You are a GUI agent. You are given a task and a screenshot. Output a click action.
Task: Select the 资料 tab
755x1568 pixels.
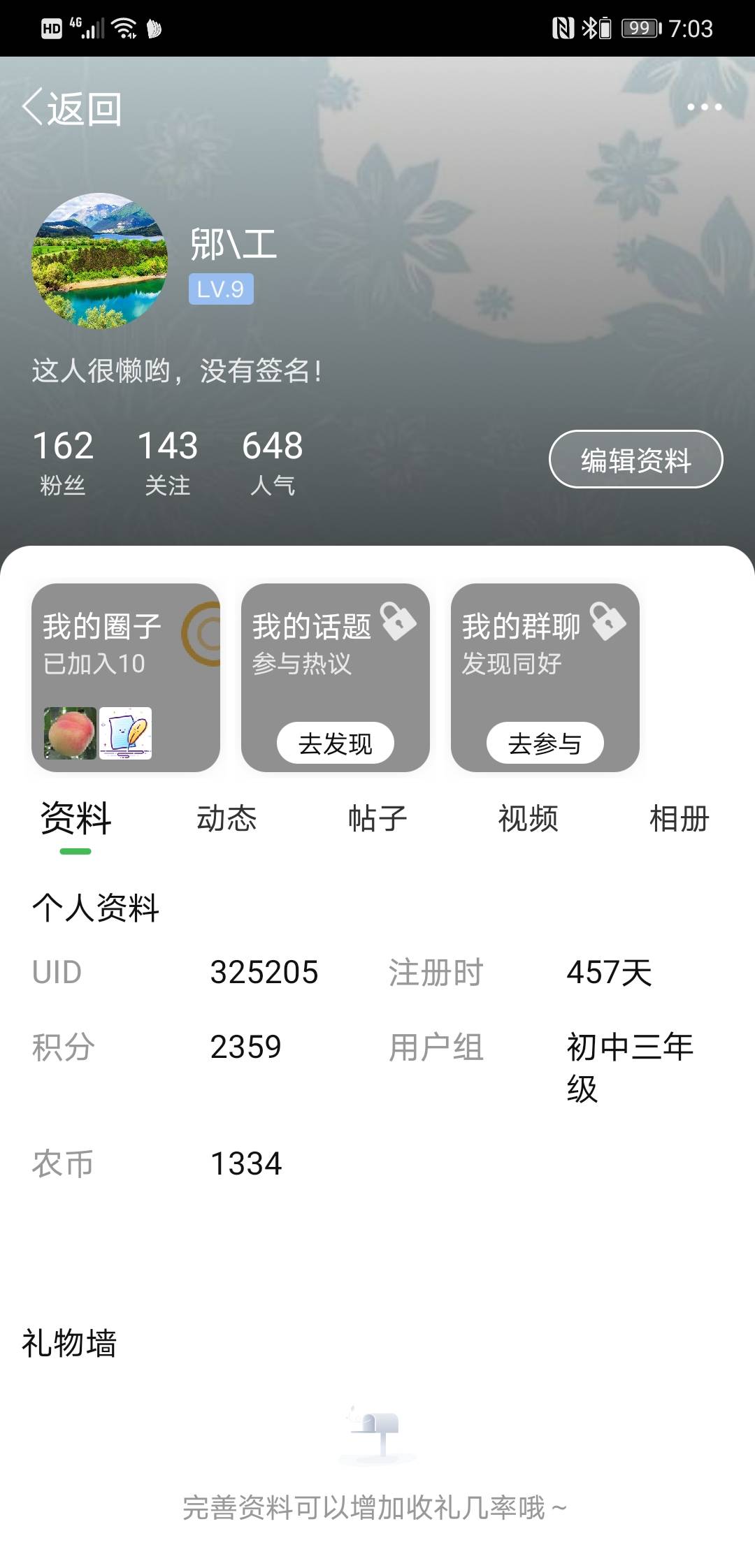click(x=75, y=818)
